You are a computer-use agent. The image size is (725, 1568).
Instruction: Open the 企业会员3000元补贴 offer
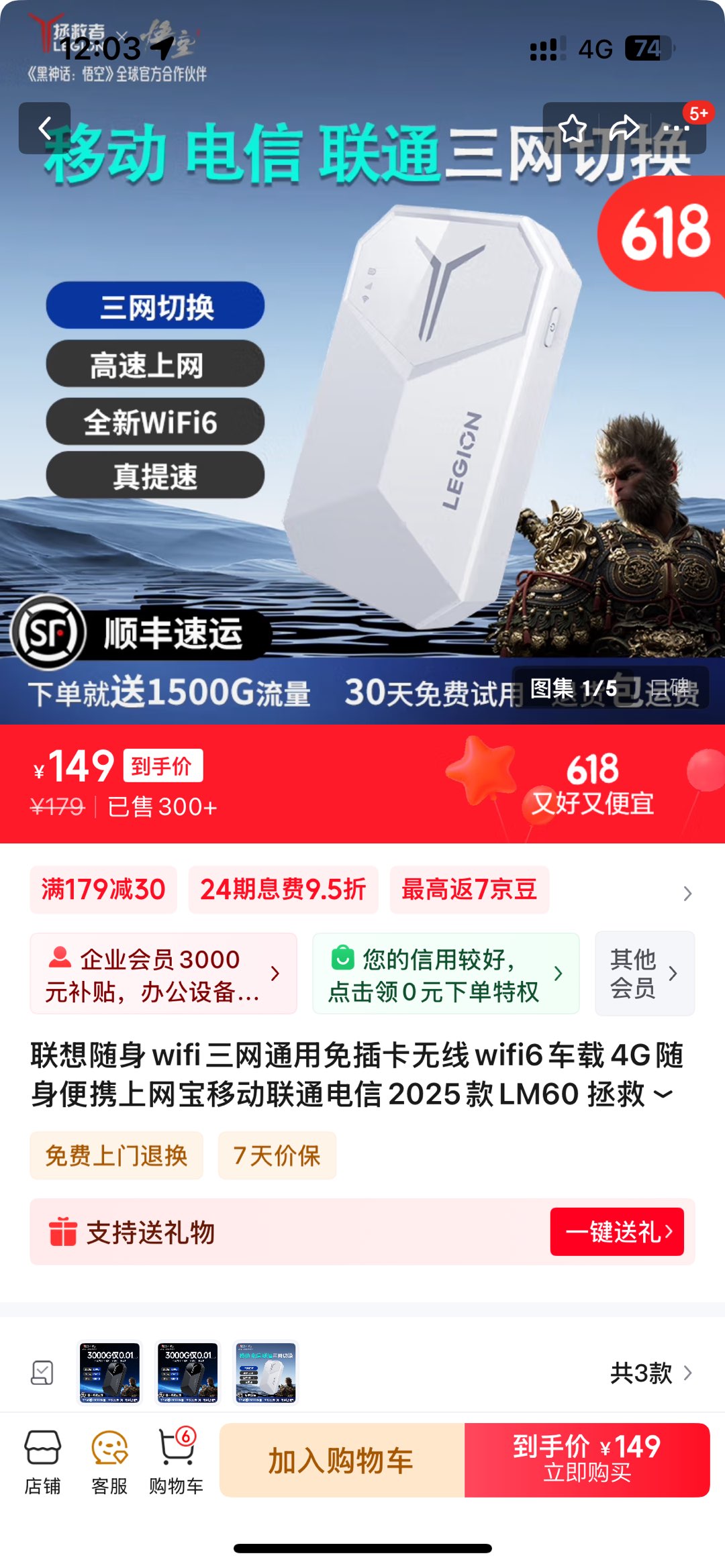(163, 974)
